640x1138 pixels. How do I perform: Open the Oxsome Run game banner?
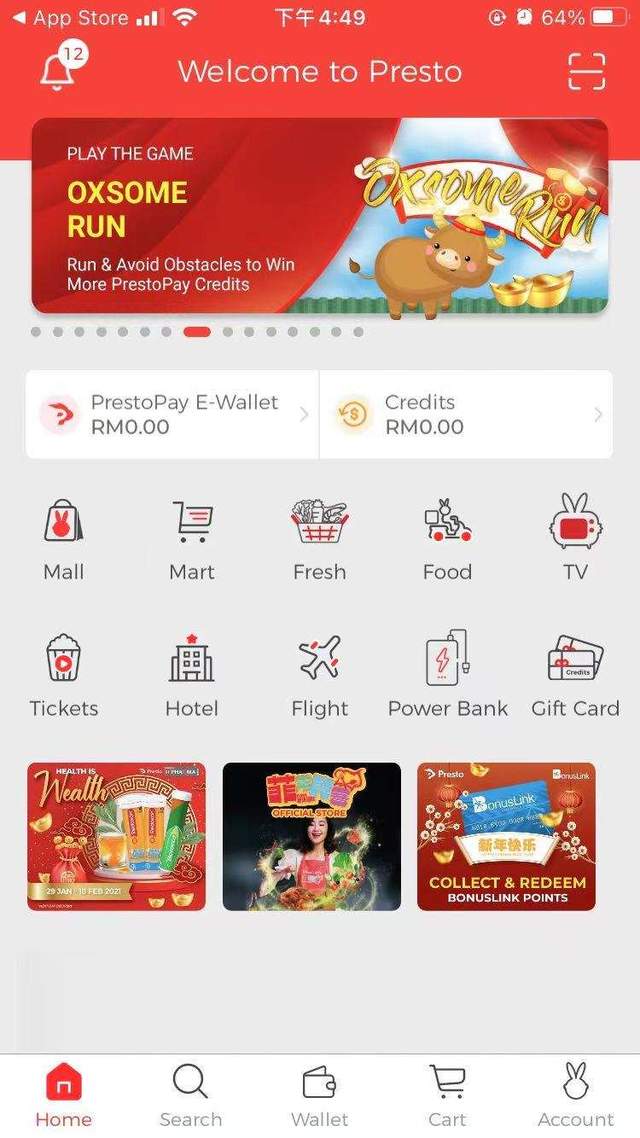[320, 216]
